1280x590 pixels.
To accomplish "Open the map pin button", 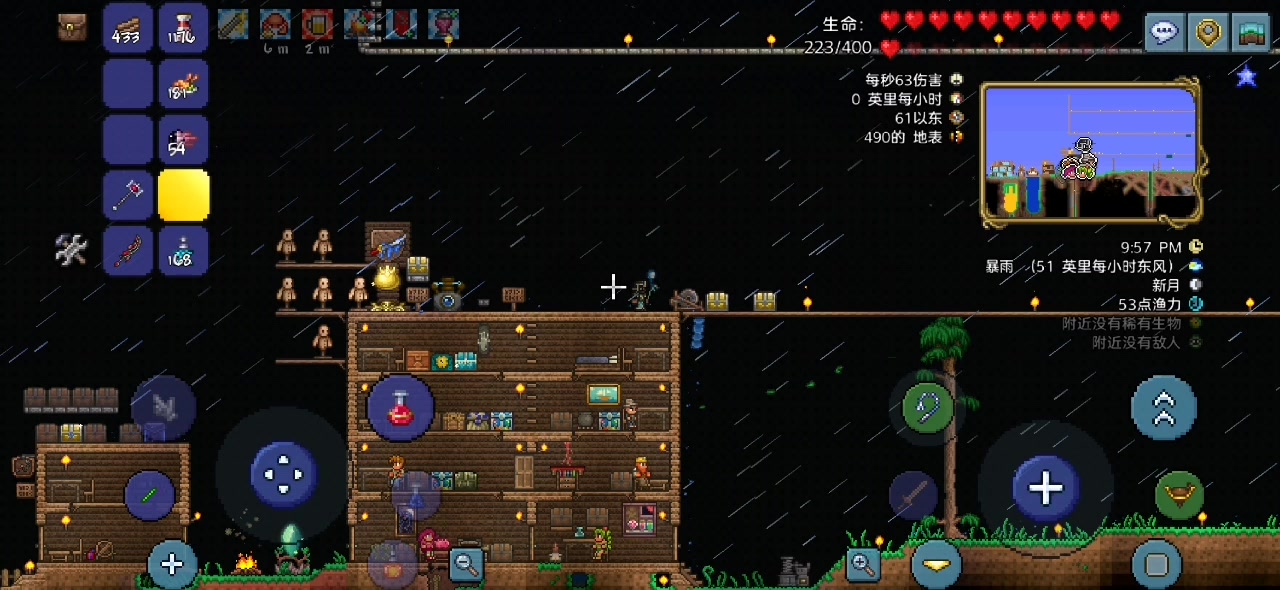I will [x=1208, y=33].
